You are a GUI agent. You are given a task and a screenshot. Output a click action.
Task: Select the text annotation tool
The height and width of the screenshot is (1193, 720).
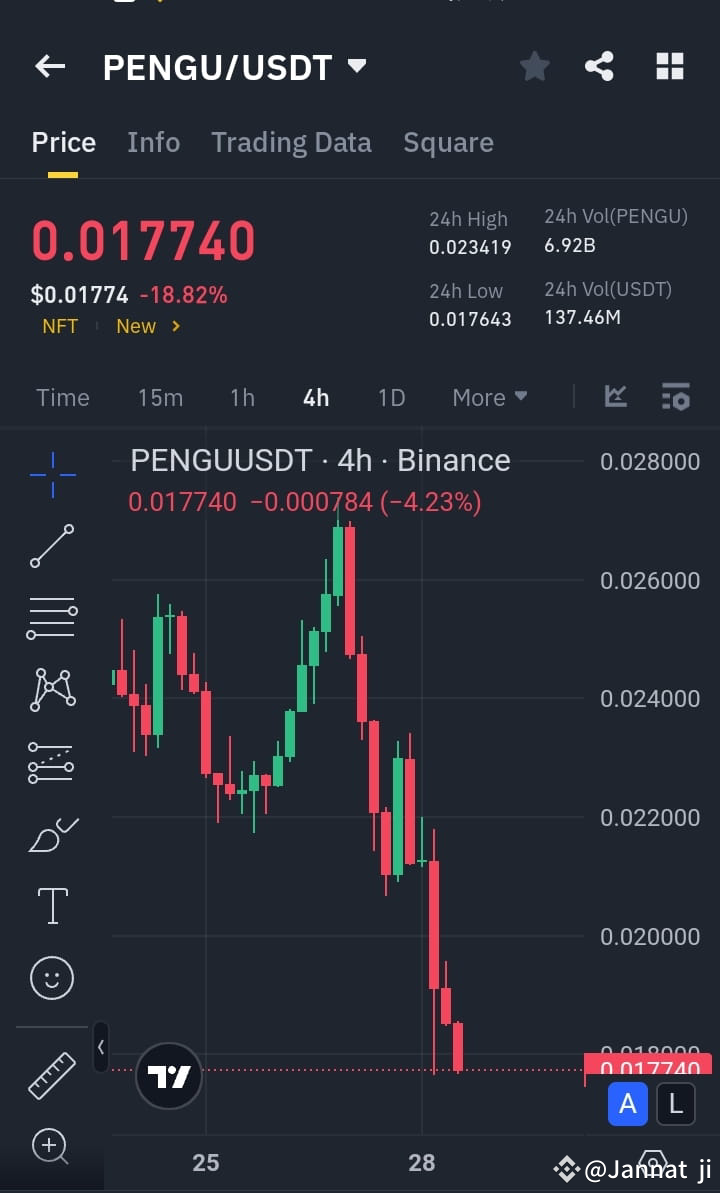click(x=51, y=905)
